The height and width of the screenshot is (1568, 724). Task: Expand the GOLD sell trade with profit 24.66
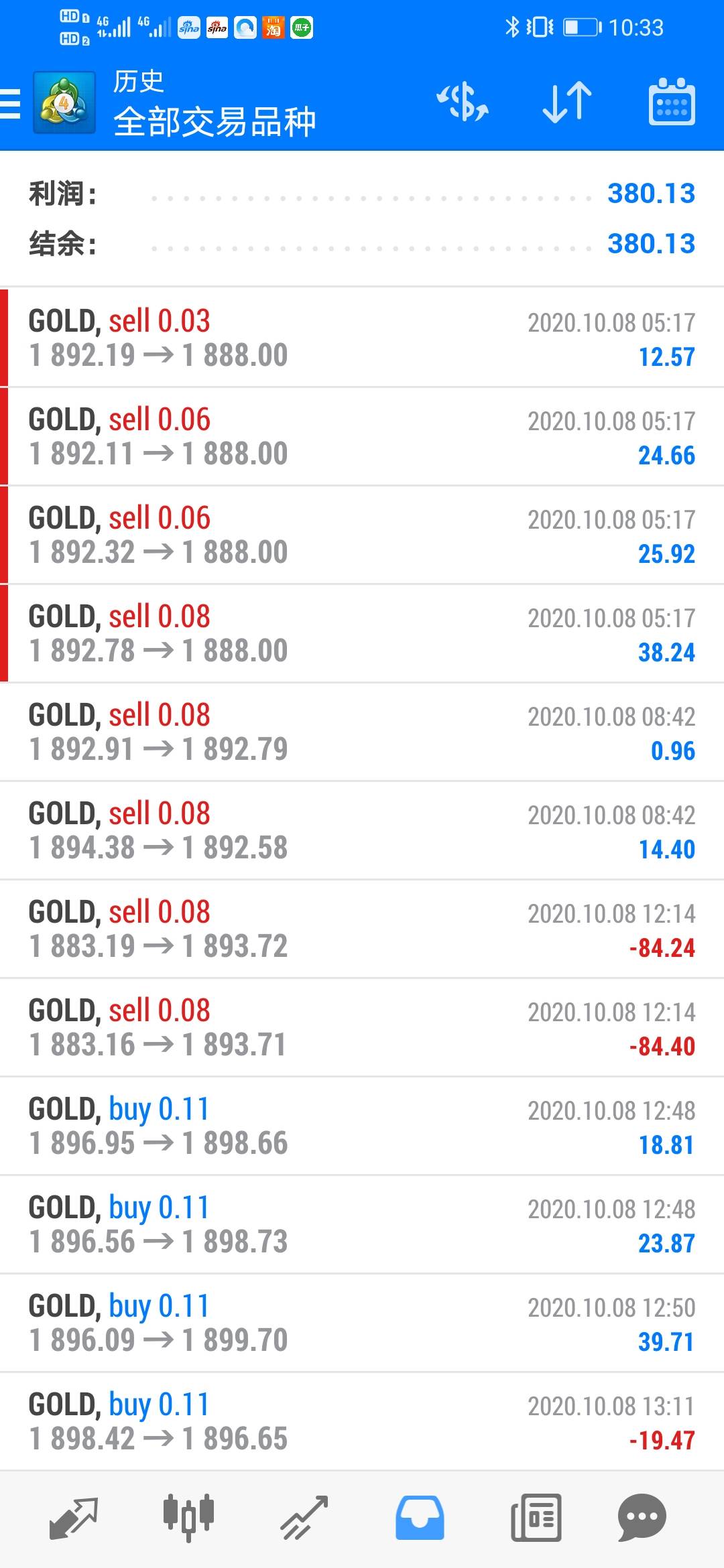pos(362,436)
